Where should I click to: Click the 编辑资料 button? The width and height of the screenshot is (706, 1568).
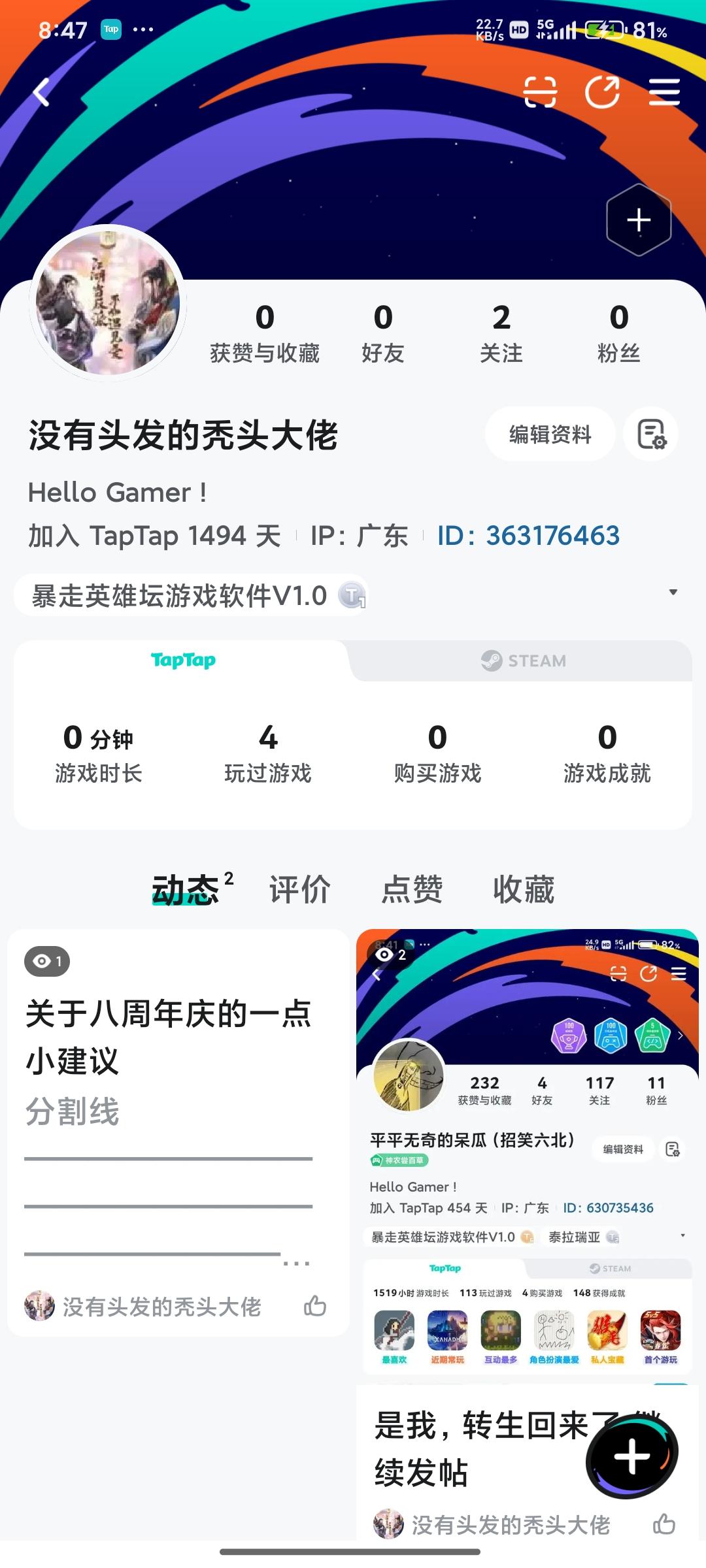(x=550, y=434)
